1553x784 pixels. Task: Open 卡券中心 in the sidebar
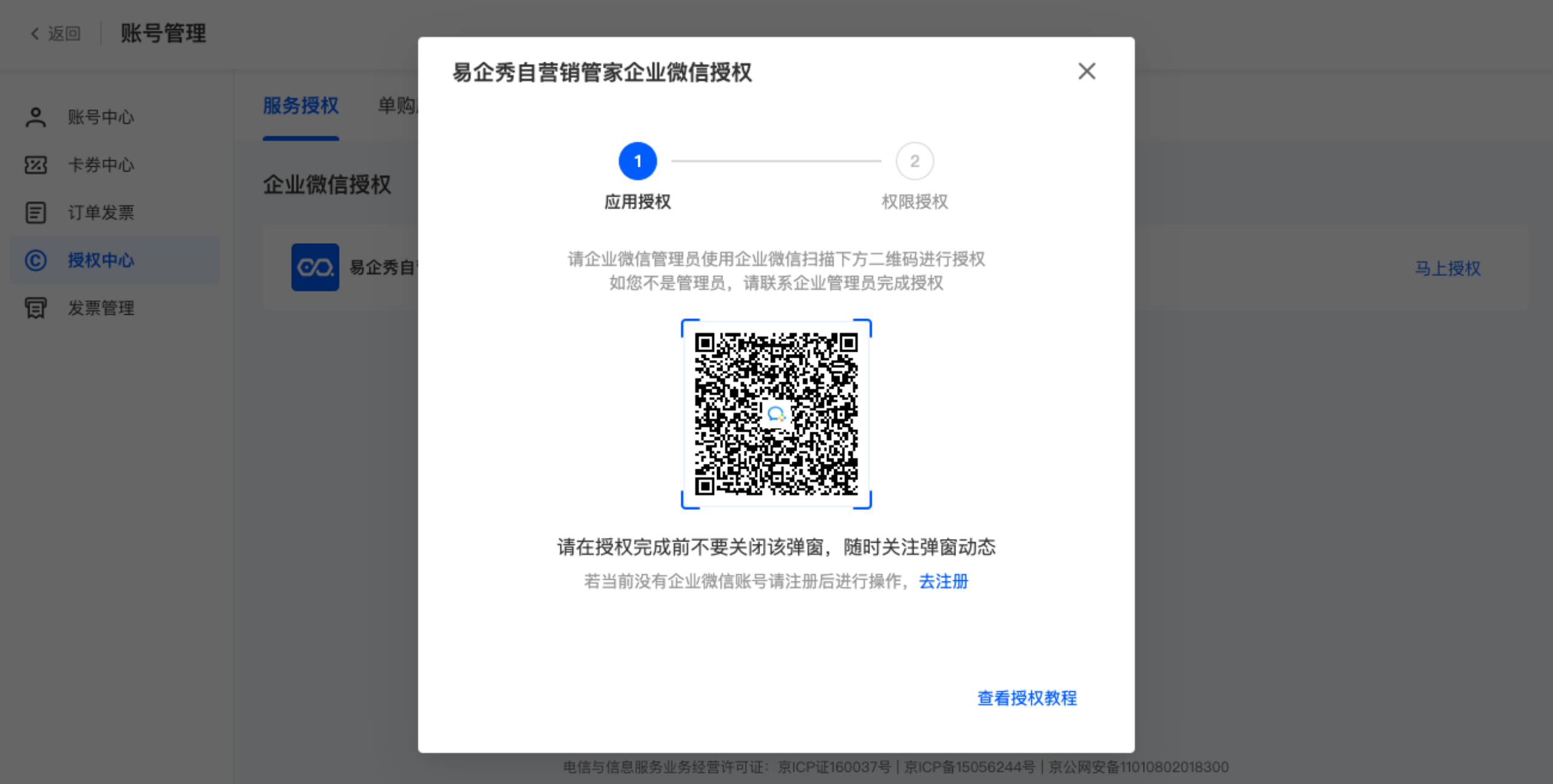click(100, 165)
